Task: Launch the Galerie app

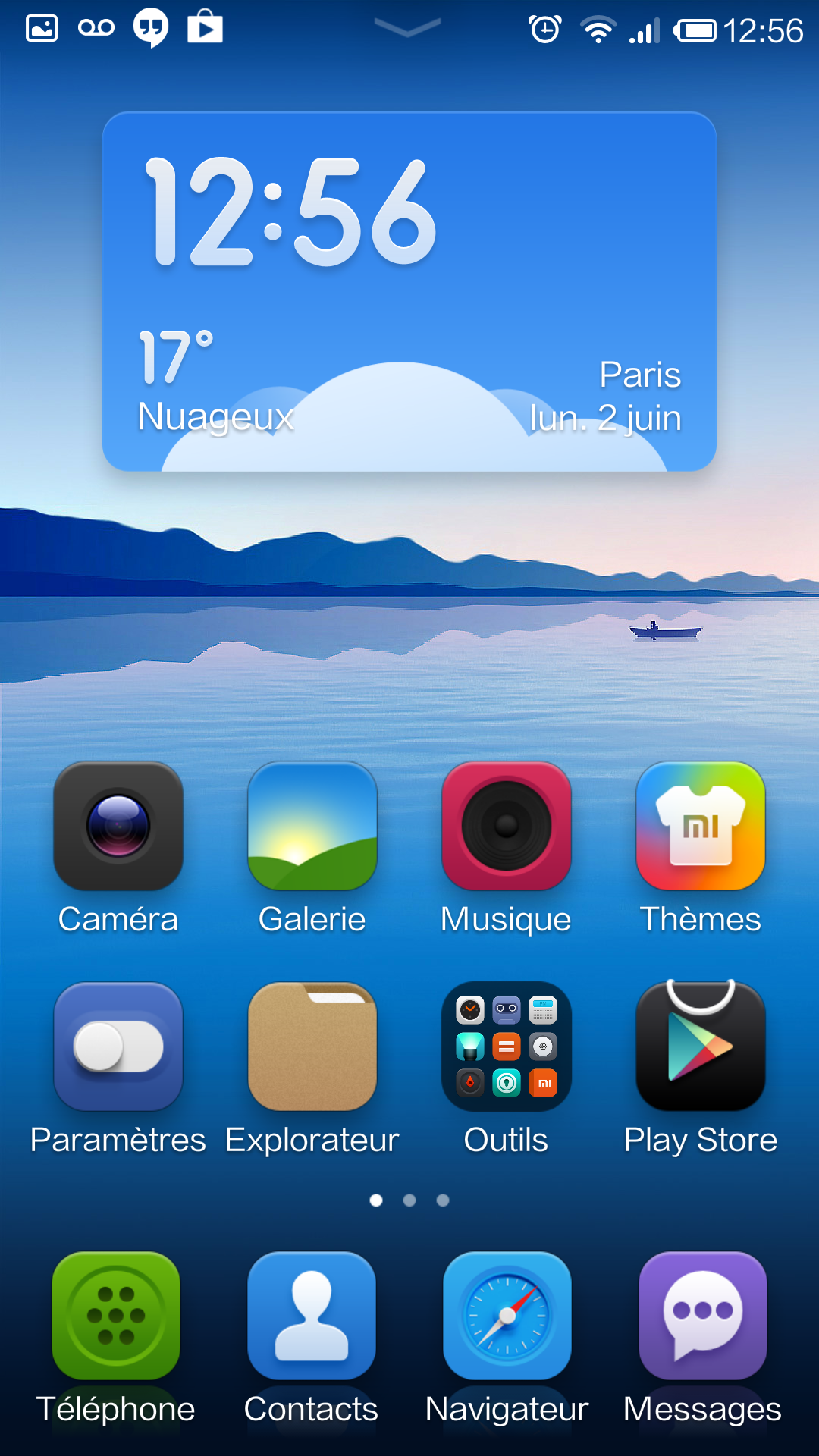Action: coord(312,827)
